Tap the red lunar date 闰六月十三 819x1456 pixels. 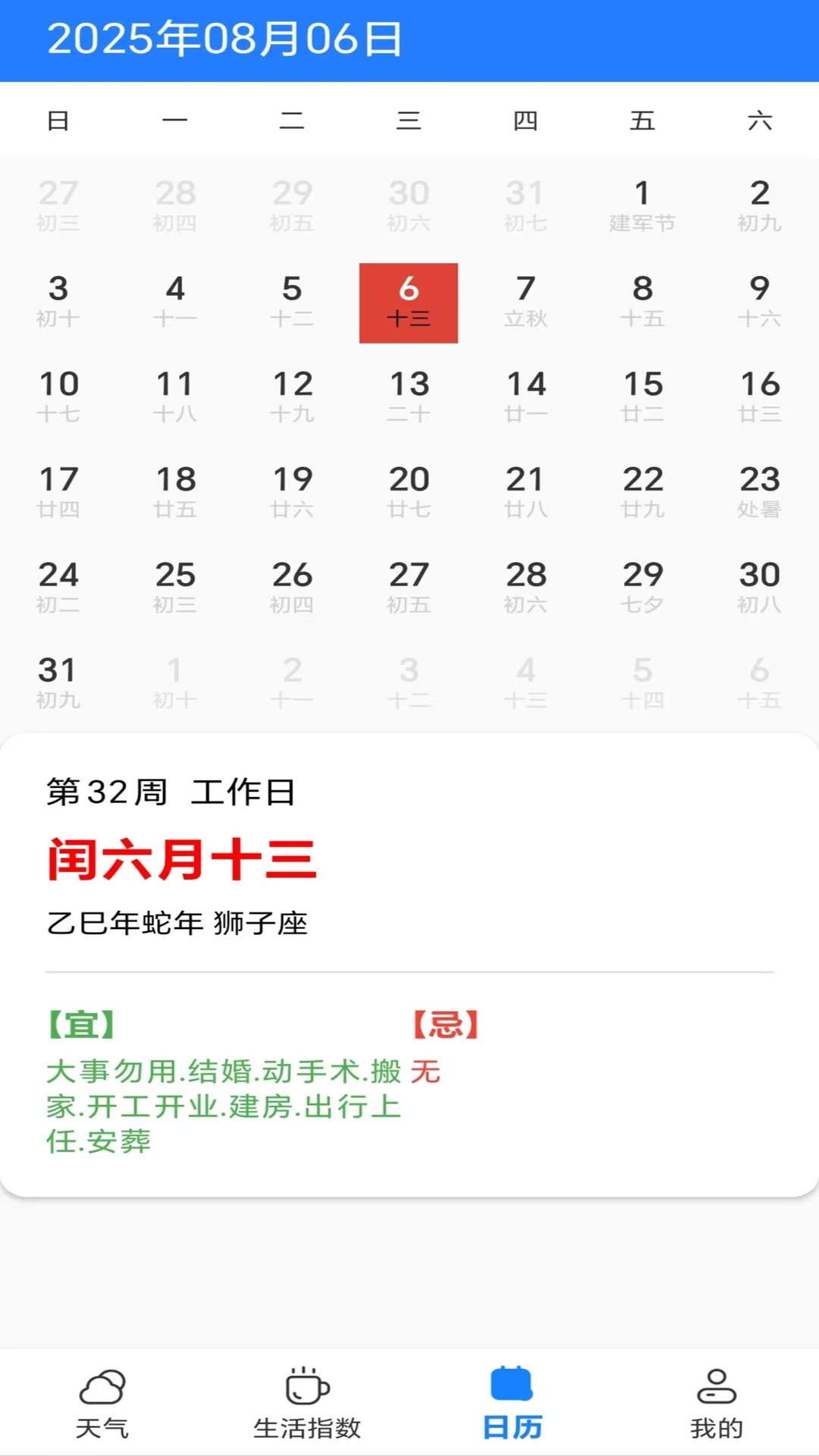pyautogui.click(x=182, y=859)
